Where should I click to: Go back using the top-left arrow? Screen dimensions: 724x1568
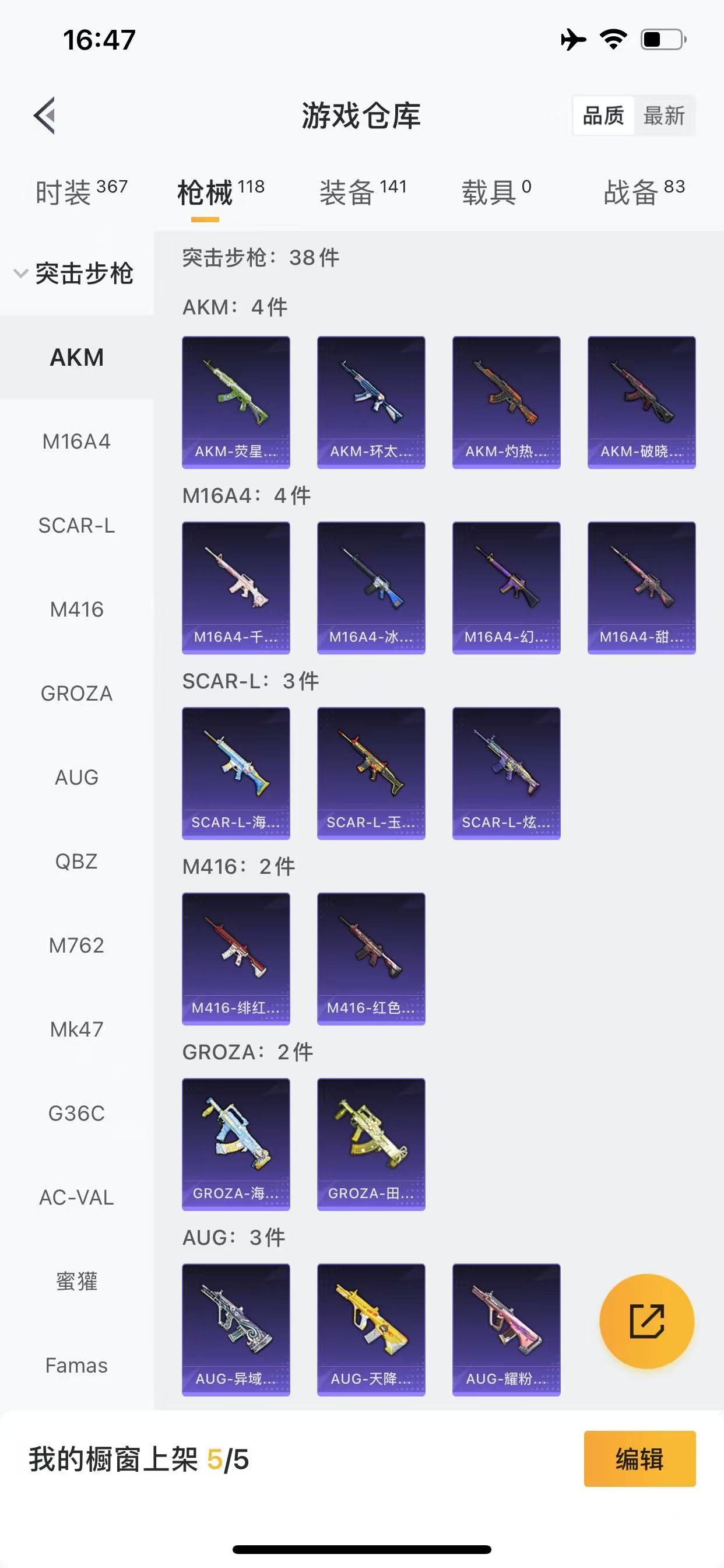(45, 115)
